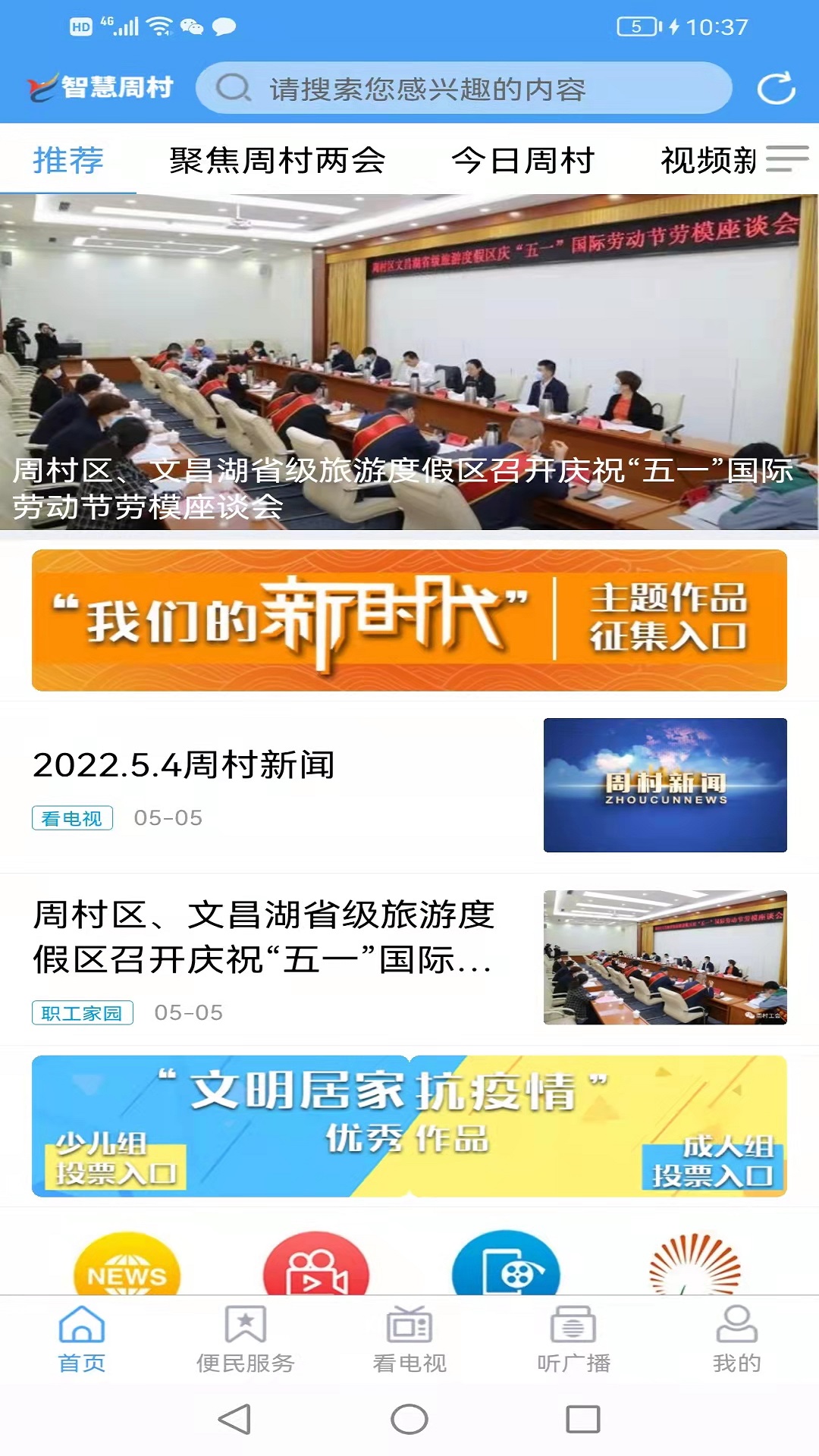Go to the 听广播 tab
Image resolution: width=819 pixels, height=1456 pixels.
573,1340
